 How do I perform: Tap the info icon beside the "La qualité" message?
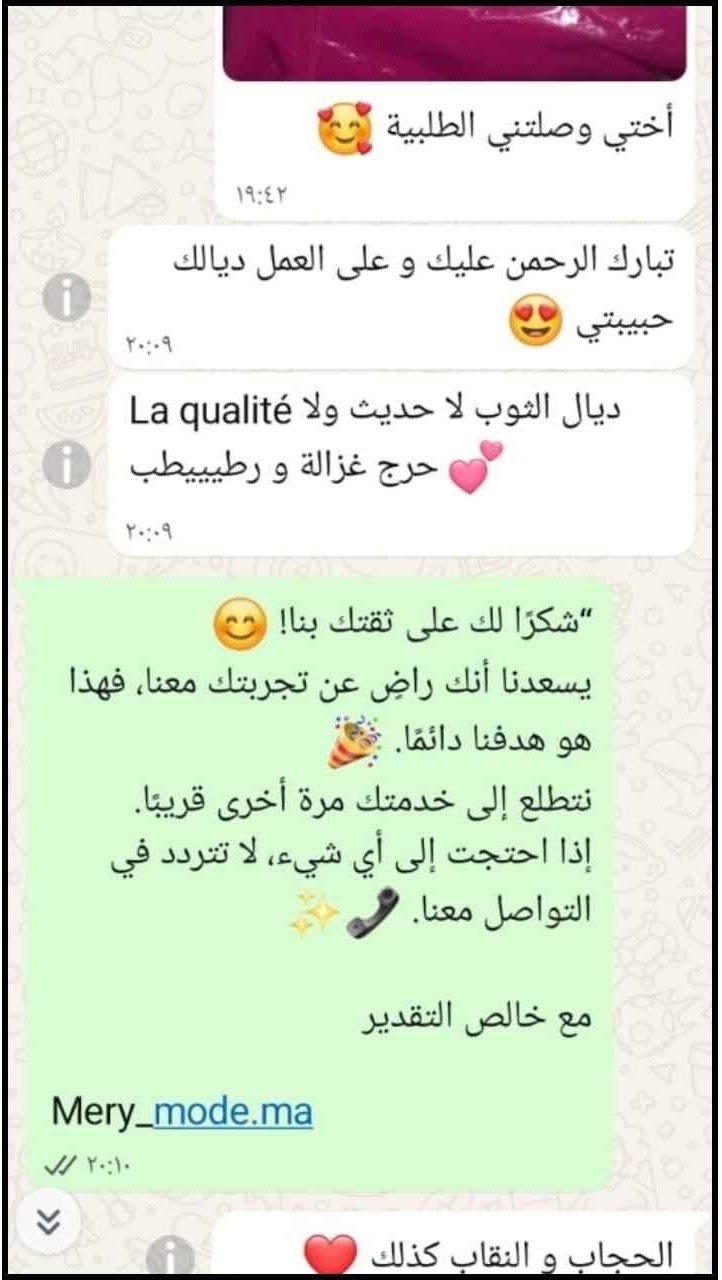click(68, 465)
